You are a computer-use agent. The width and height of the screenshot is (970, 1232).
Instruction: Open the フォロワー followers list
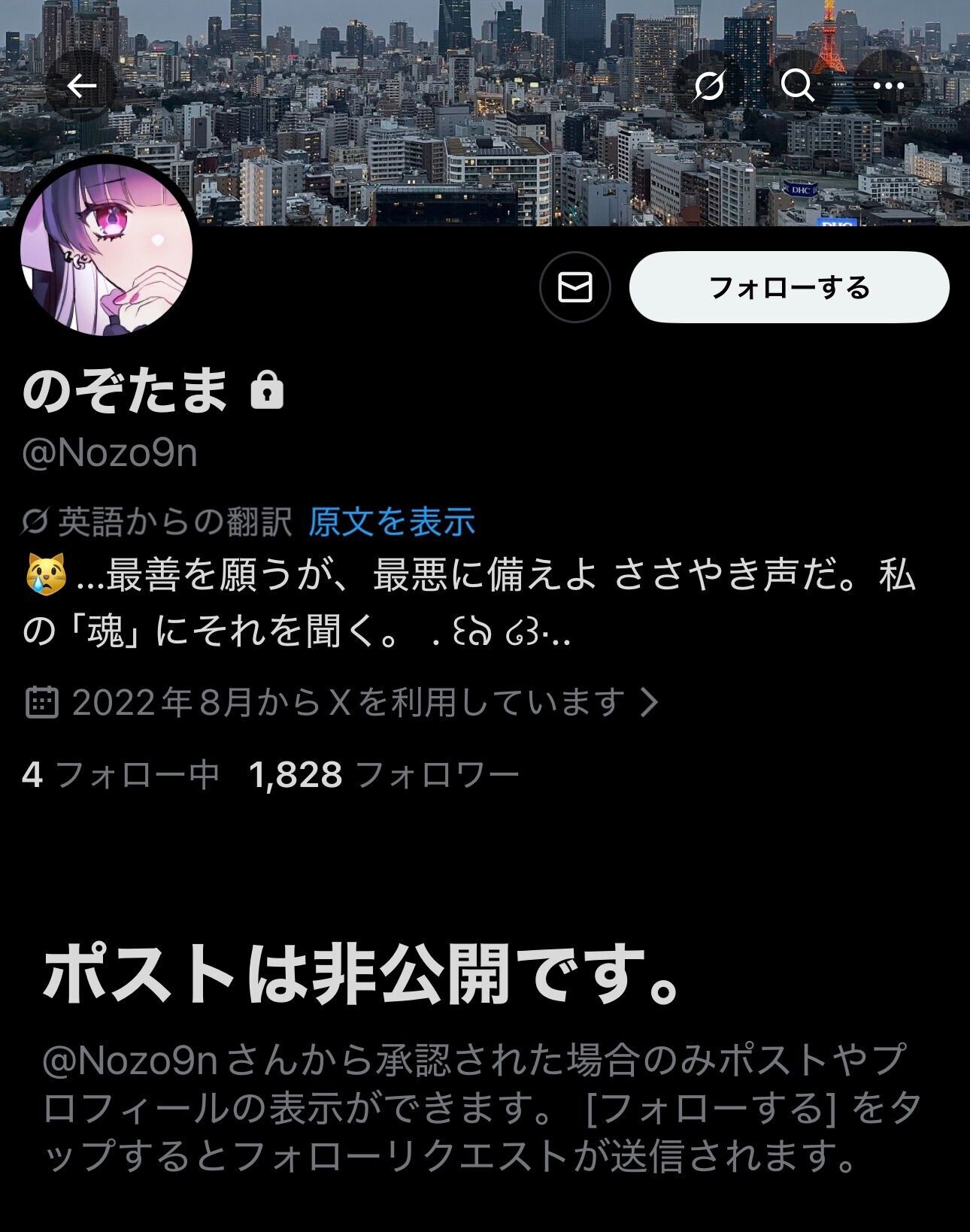click(383, 773)
